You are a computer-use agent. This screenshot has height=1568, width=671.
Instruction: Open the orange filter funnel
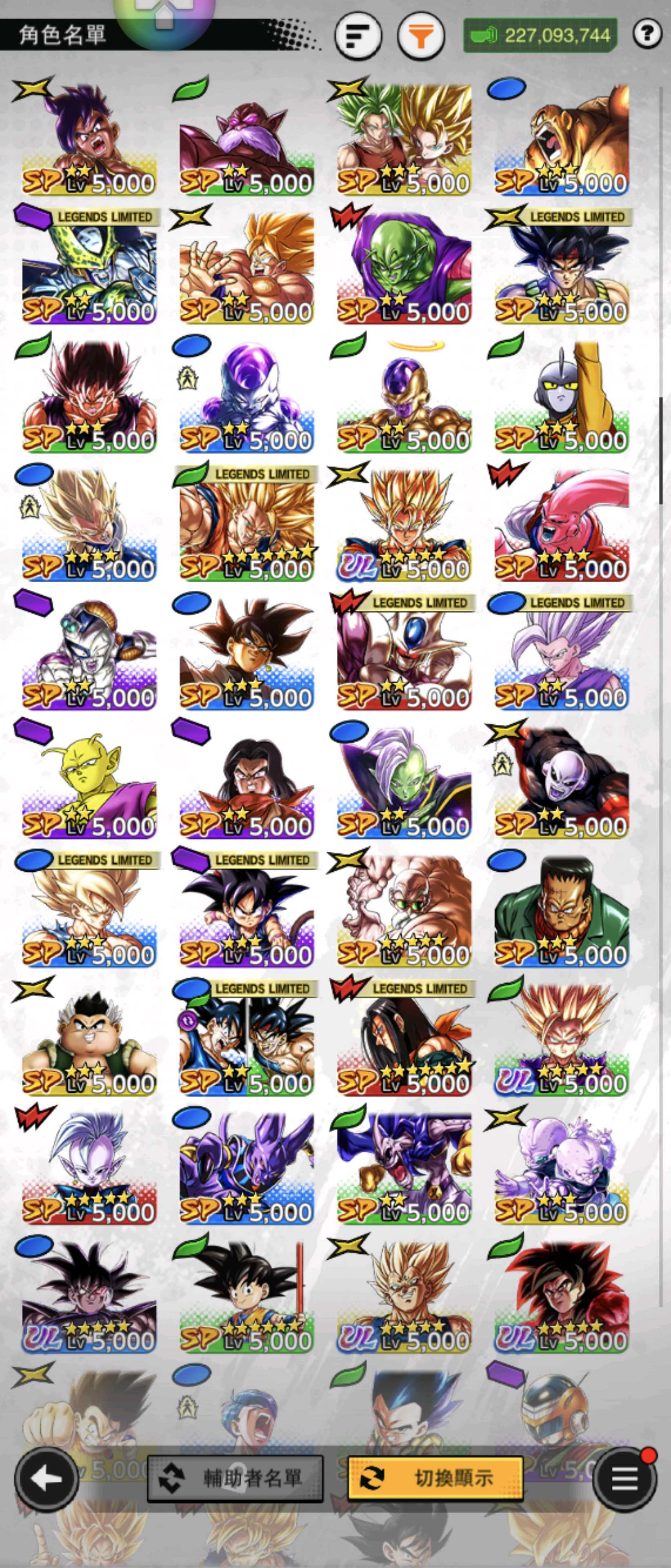[x=420, y=35]
